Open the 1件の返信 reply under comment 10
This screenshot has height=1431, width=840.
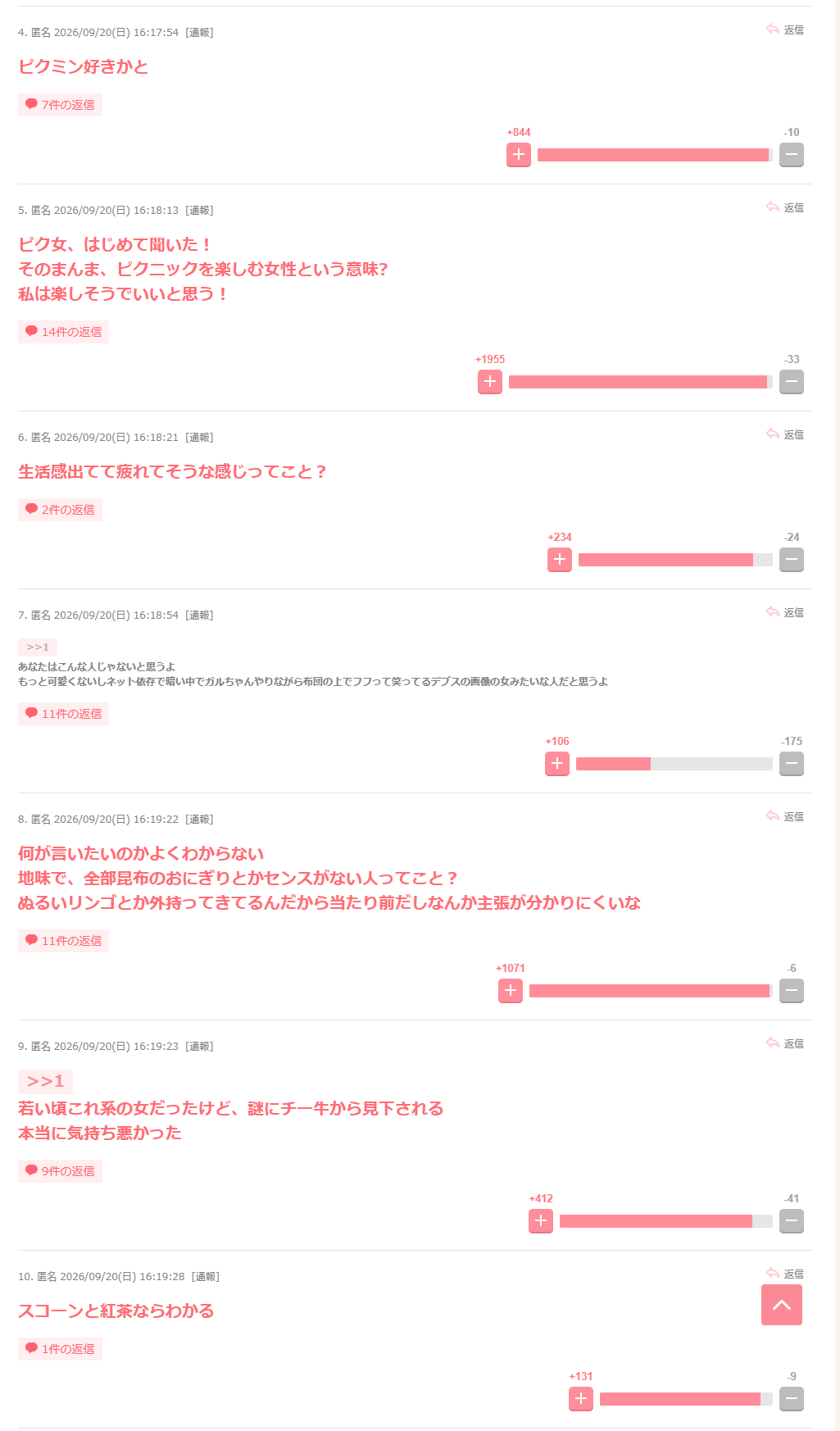[60, 1349]
